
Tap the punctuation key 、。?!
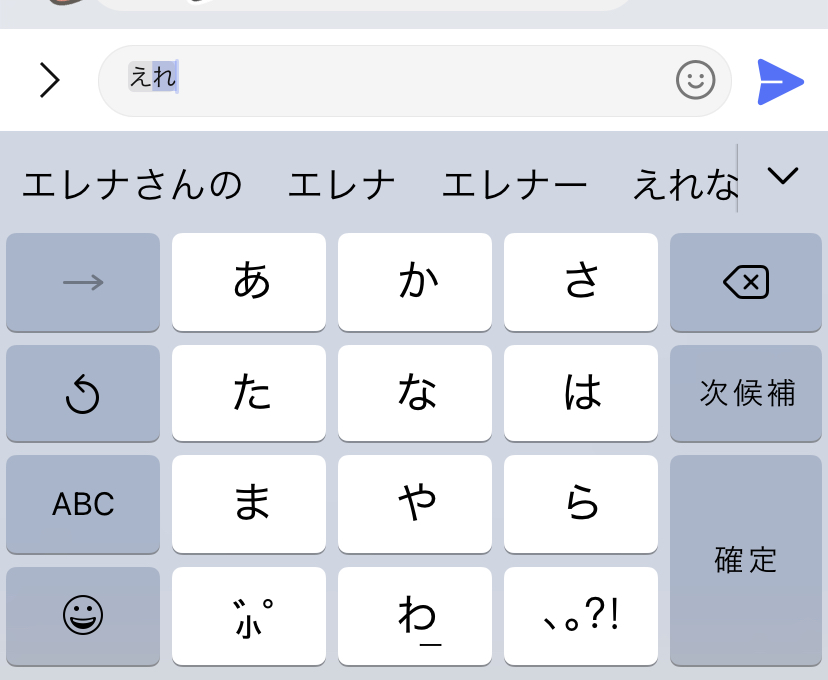581,616
